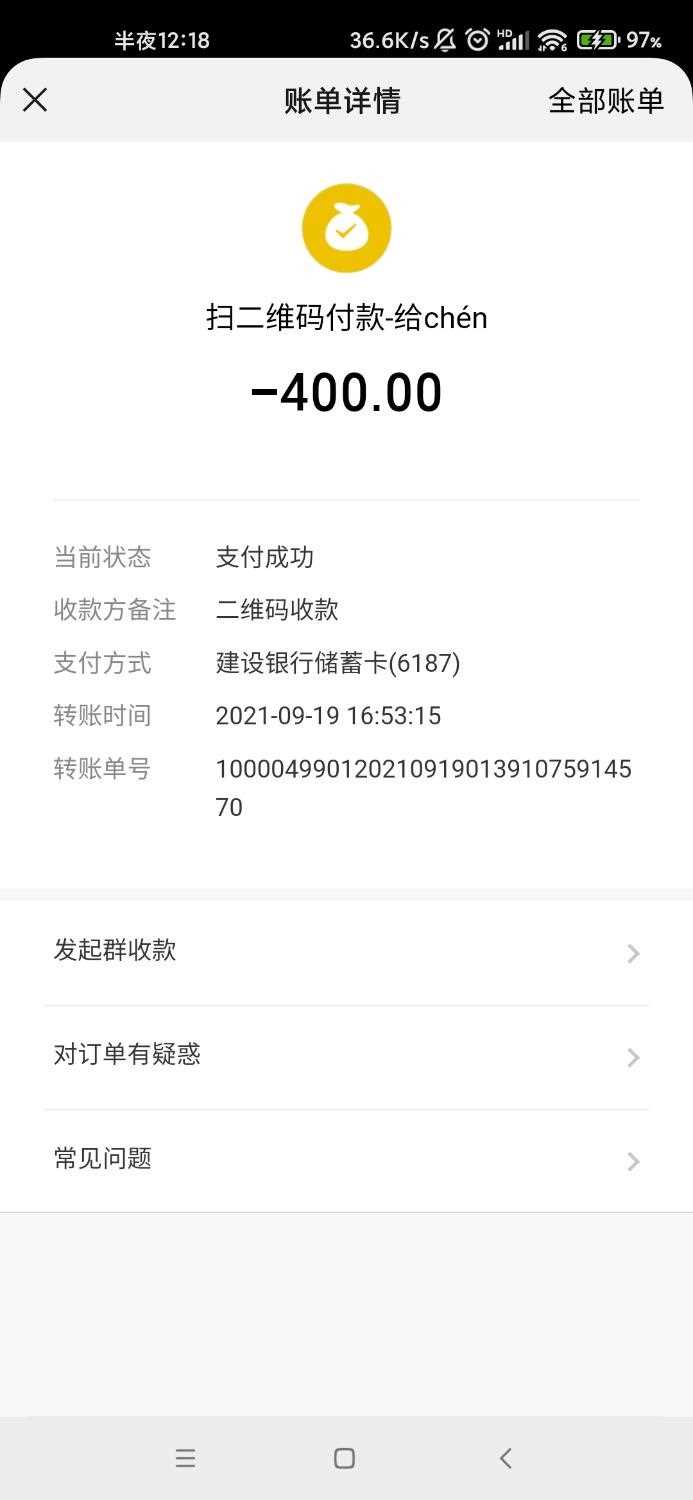The width and height of the screenshot is (693, 1500).
Task: Close the 账单详情 page with the X icon
Action: (35, 100)
